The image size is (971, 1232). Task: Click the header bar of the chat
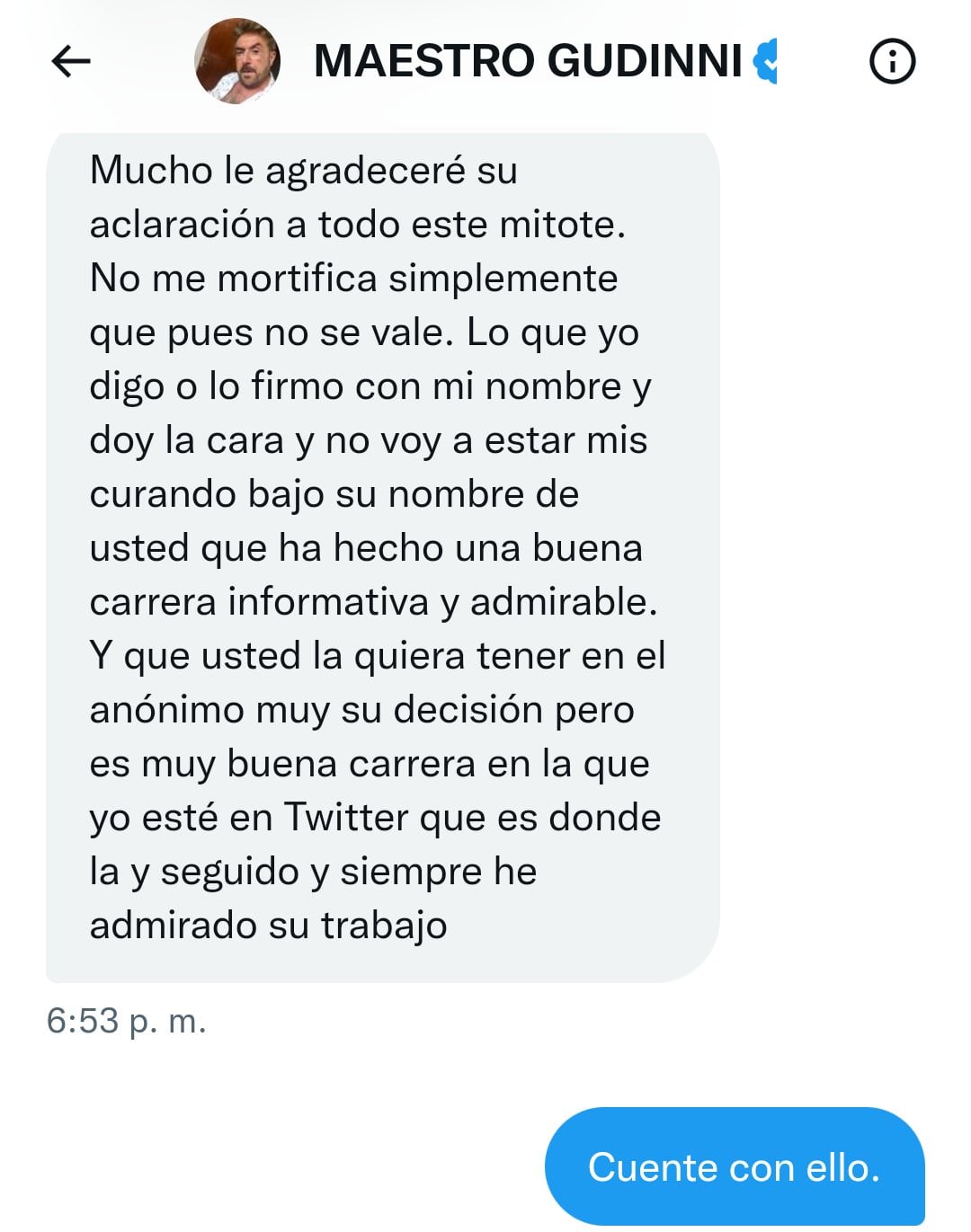coord(485,63)
